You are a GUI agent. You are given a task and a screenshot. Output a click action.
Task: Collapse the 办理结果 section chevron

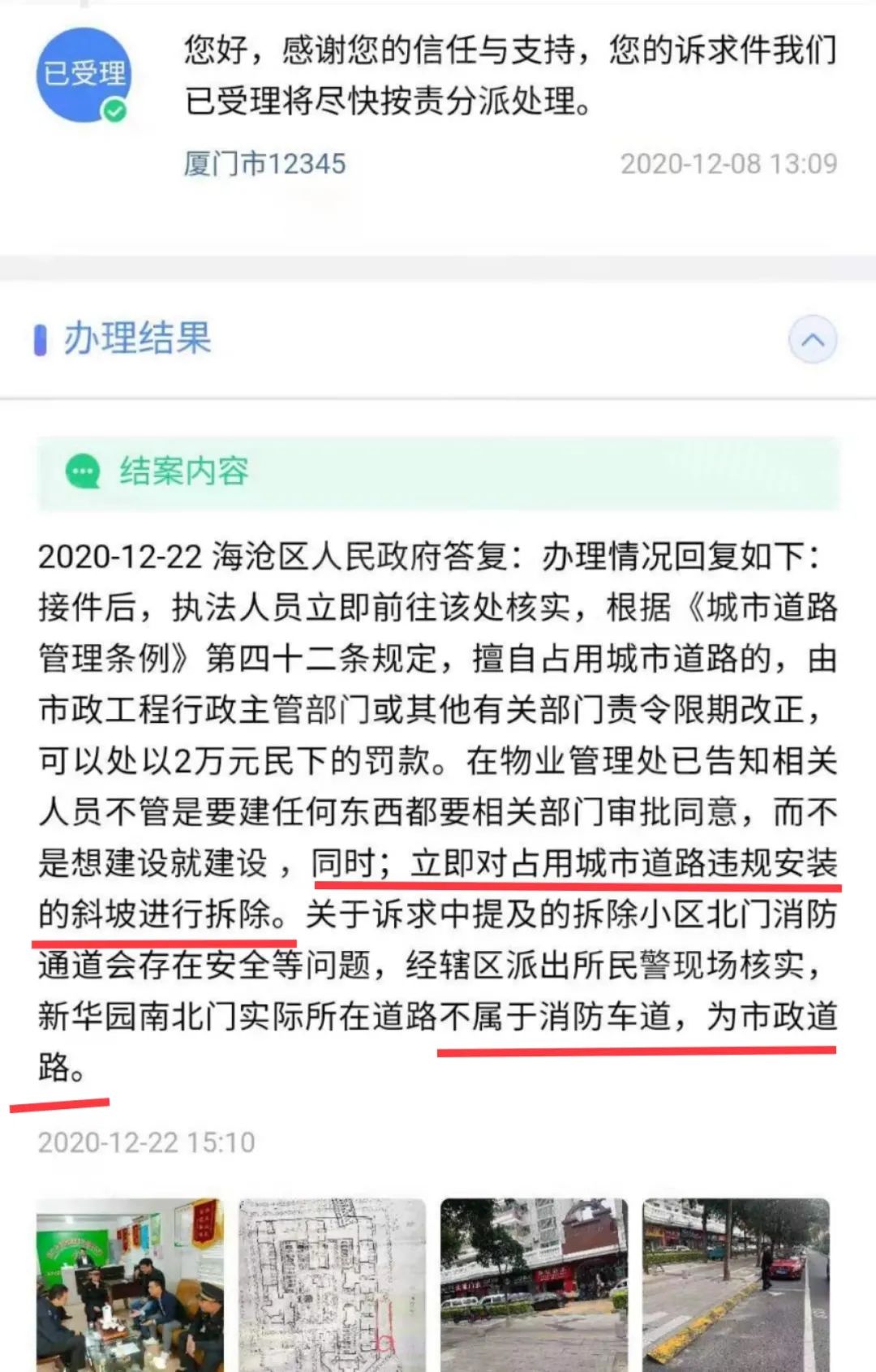click(x=813, y=340)
